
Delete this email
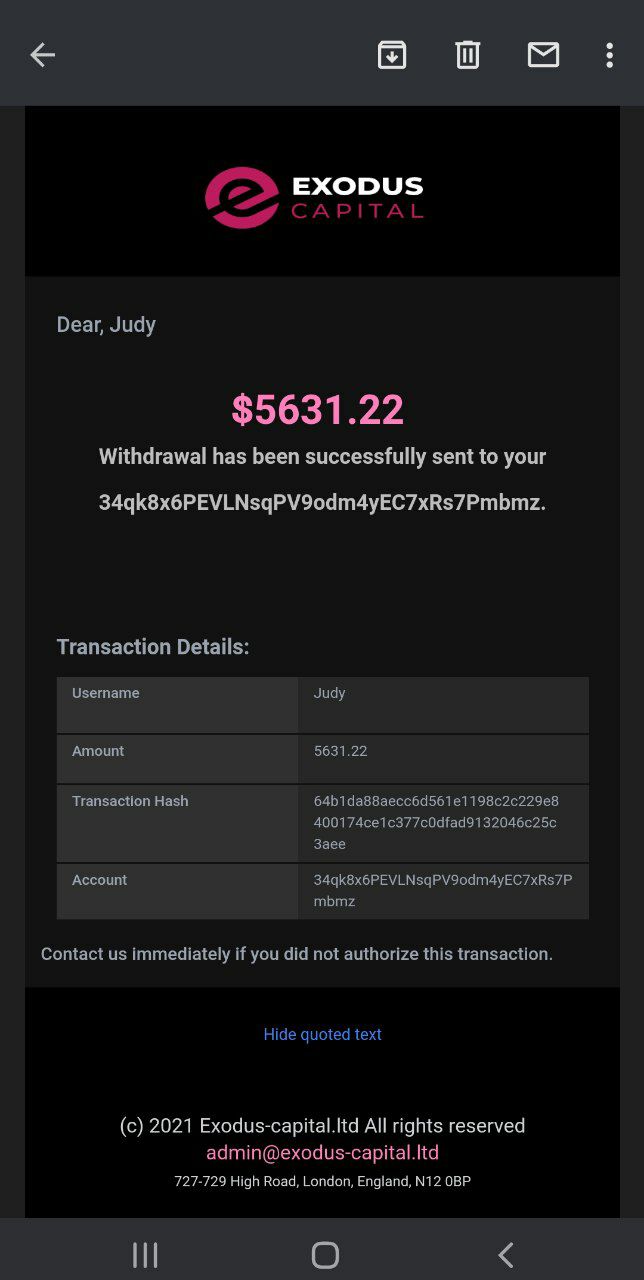point(468,55)
